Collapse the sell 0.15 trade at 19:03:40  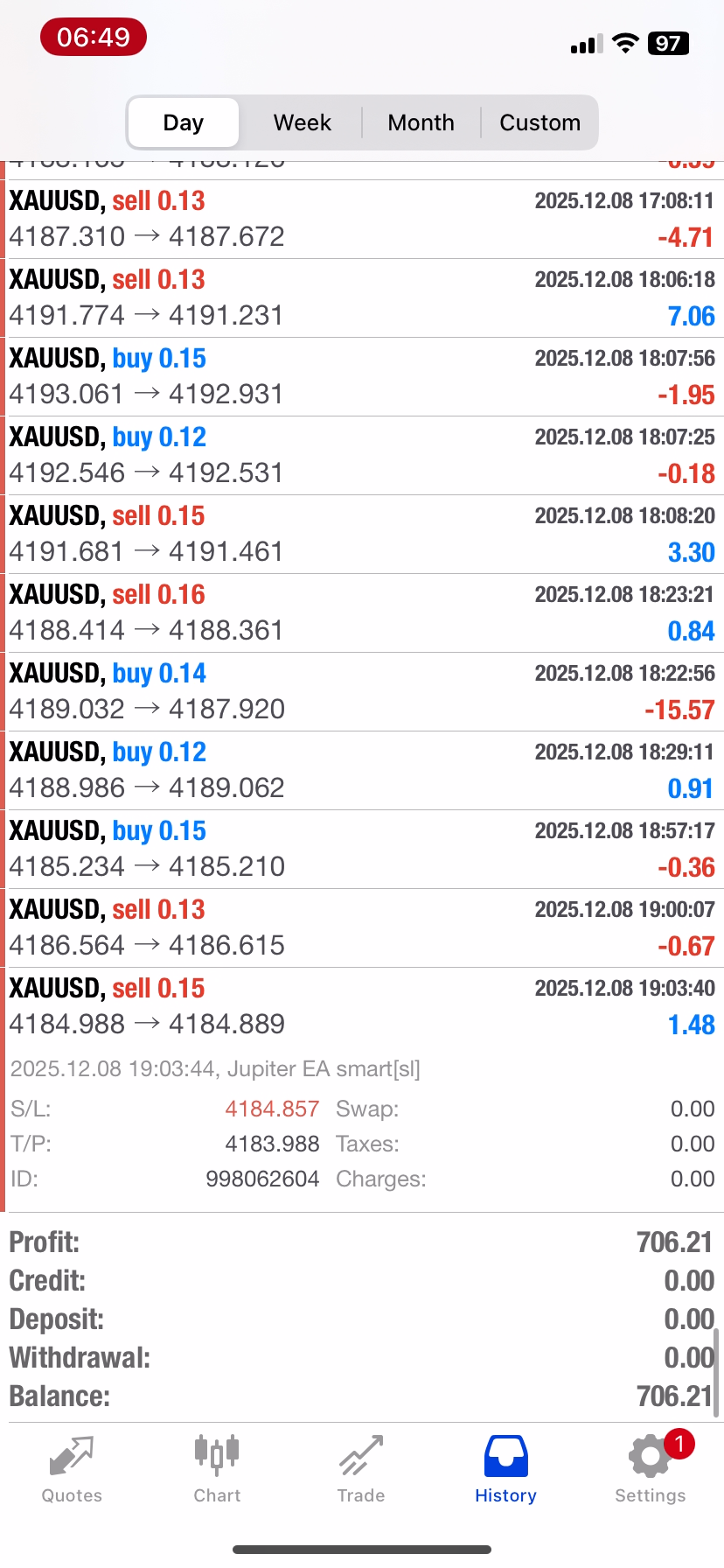[362, 1006]
